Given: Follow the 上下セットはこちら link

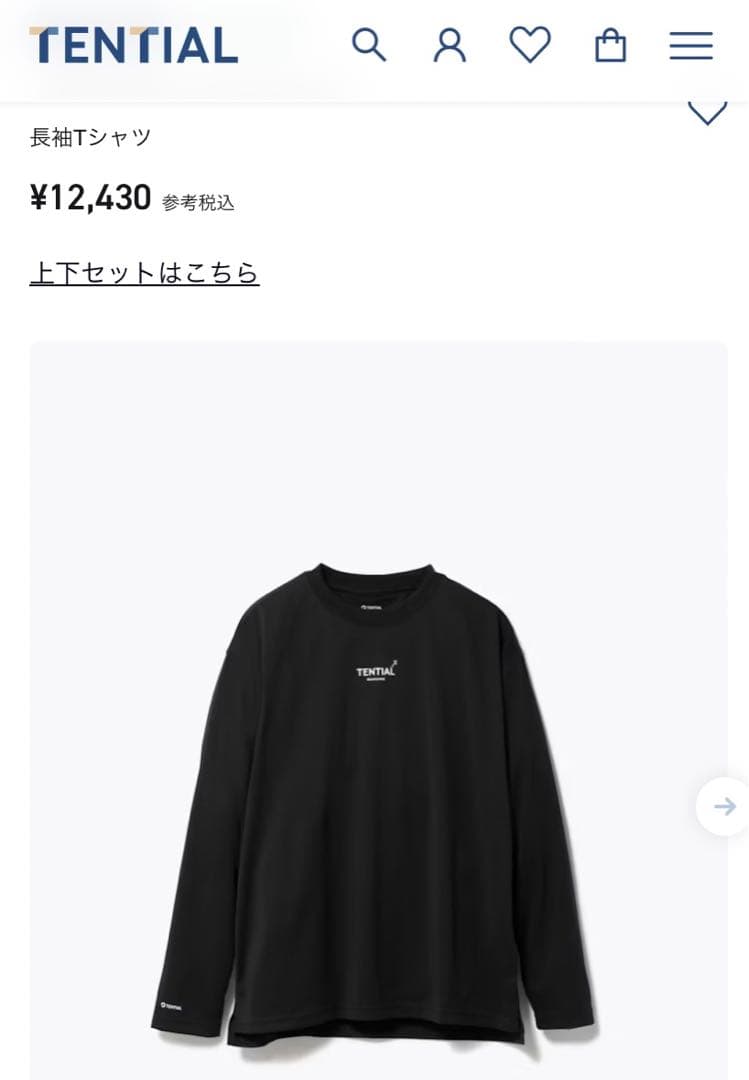Looking at the screenshot, I should coord(145,272).
